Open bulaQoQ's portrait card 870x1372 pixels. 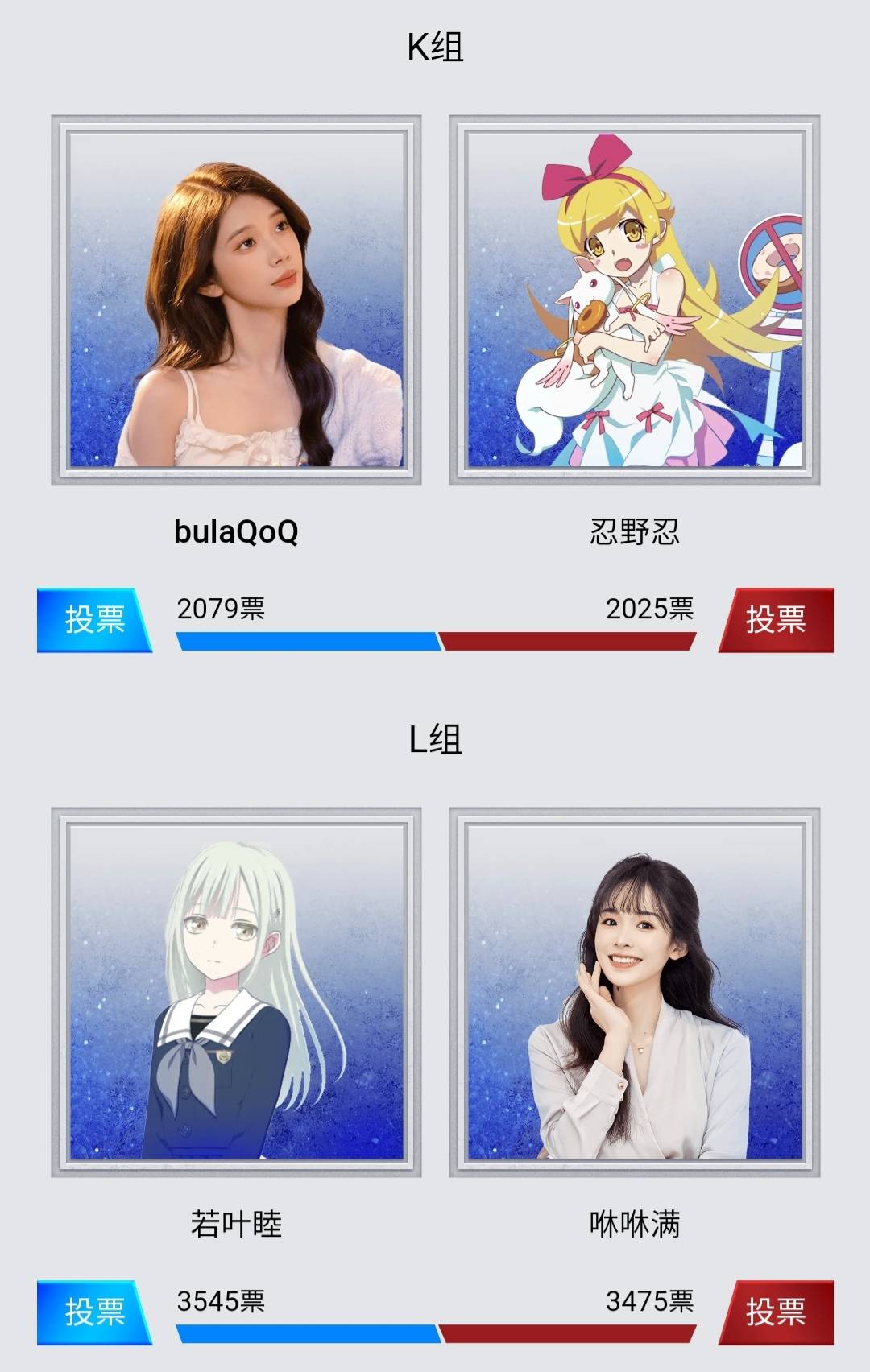pos(236,300)
